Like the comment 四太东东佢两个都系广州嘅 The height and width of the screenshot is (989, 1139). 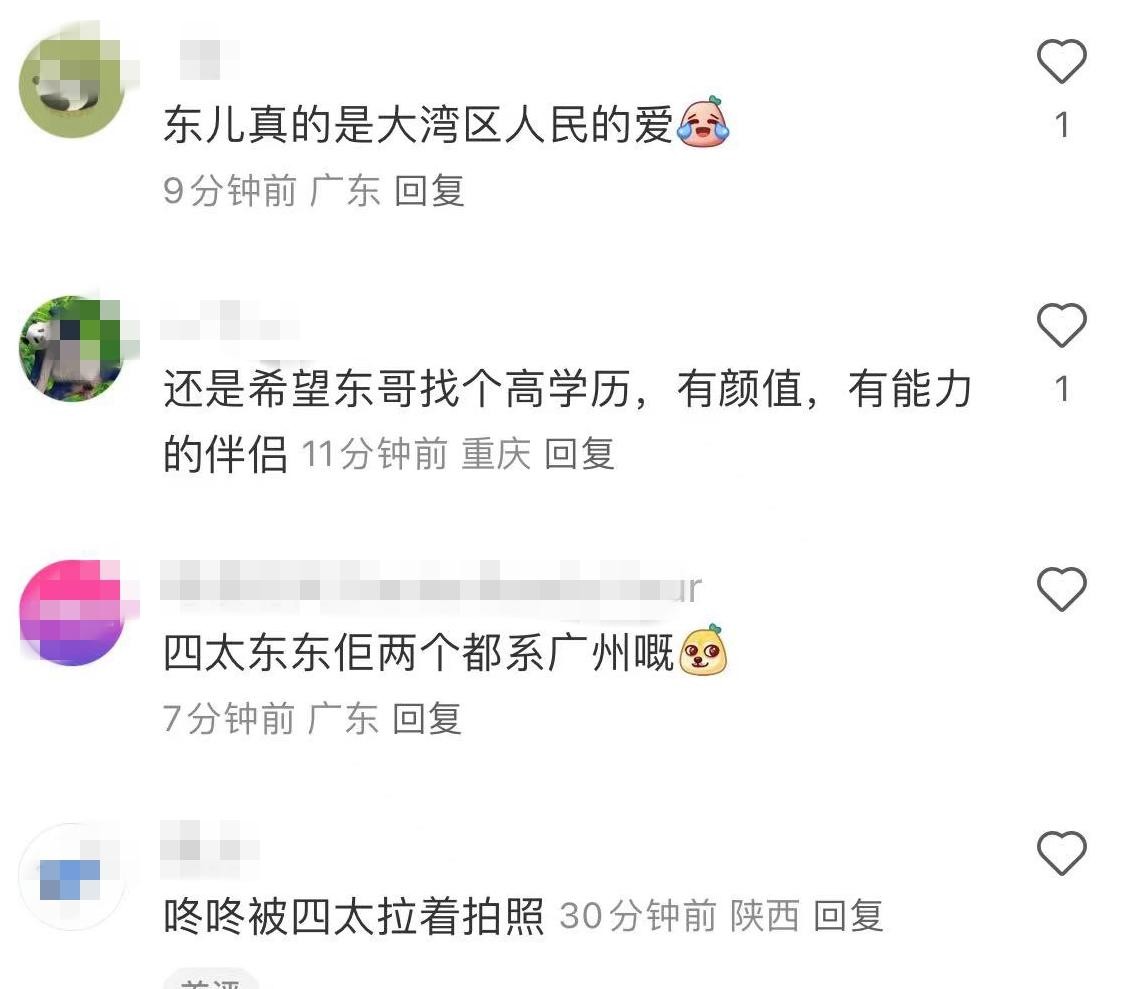(1061, 589)
